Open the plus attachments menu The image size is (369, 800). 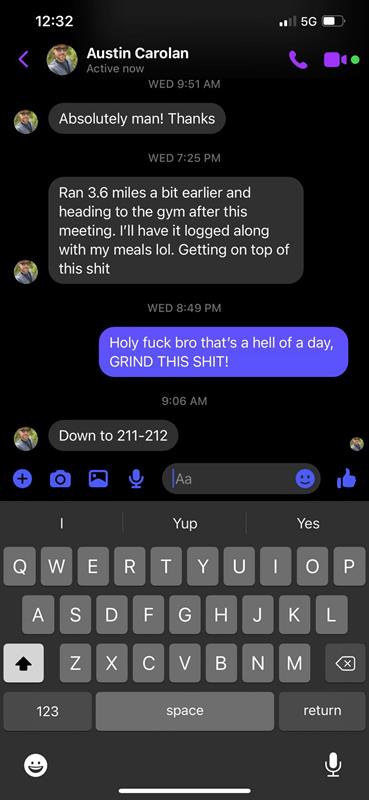[x=22, y=479]
